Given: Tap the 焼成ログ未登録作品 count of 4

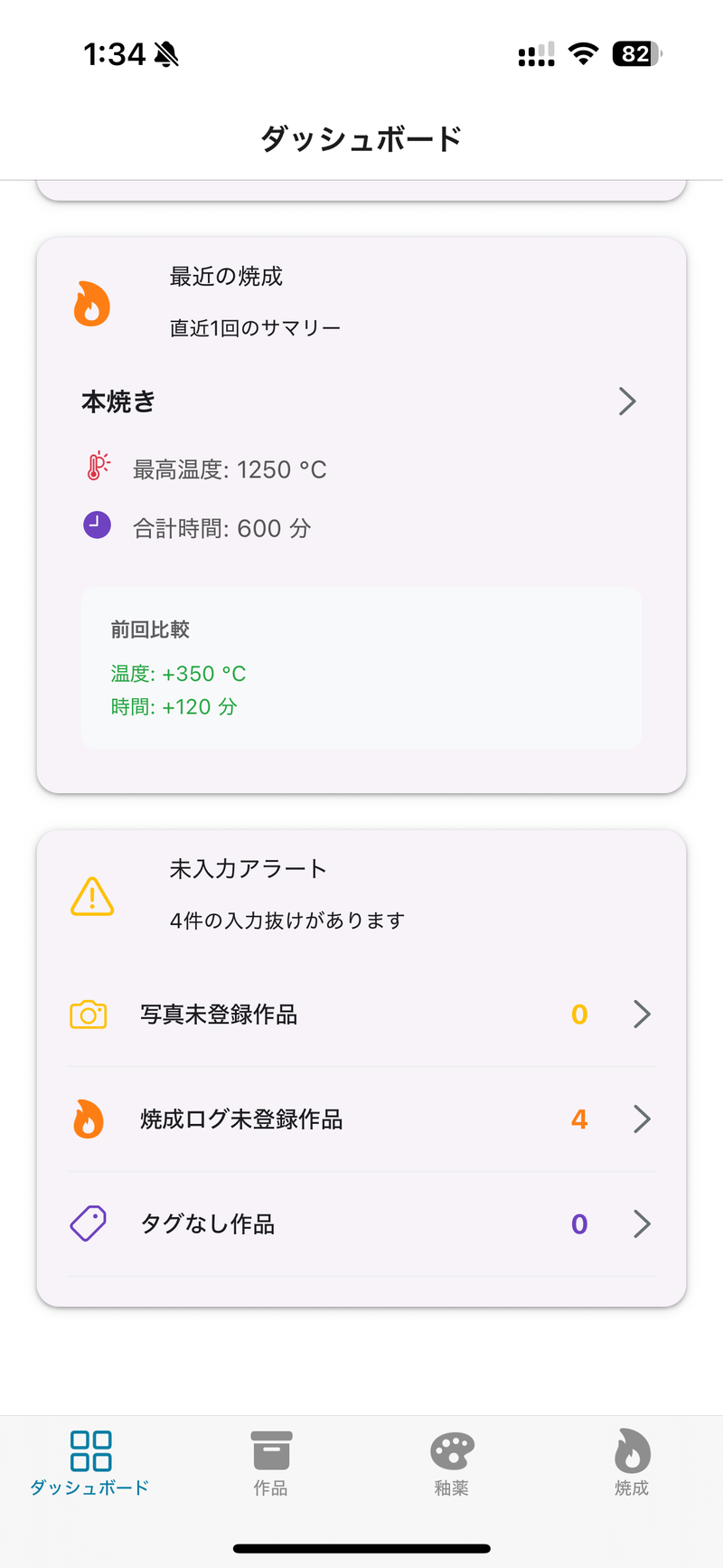Looking at the screenshot, I should pyautogui.click(x=578, y=1119).
